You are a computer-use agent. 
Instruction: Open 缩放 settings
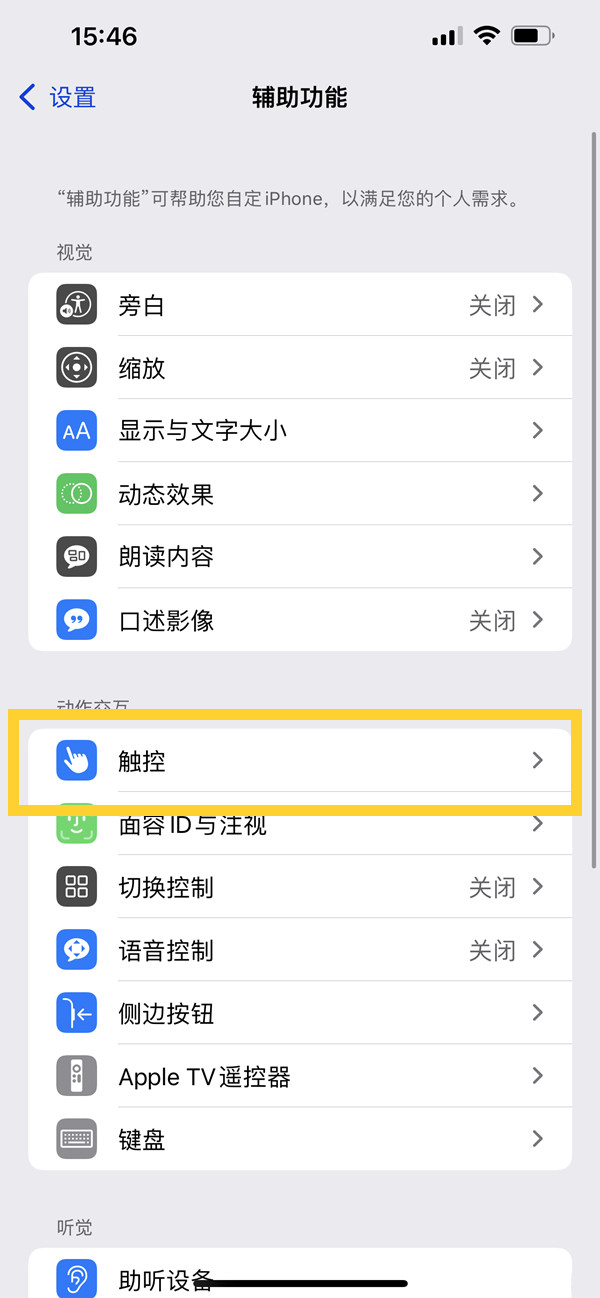300,368
